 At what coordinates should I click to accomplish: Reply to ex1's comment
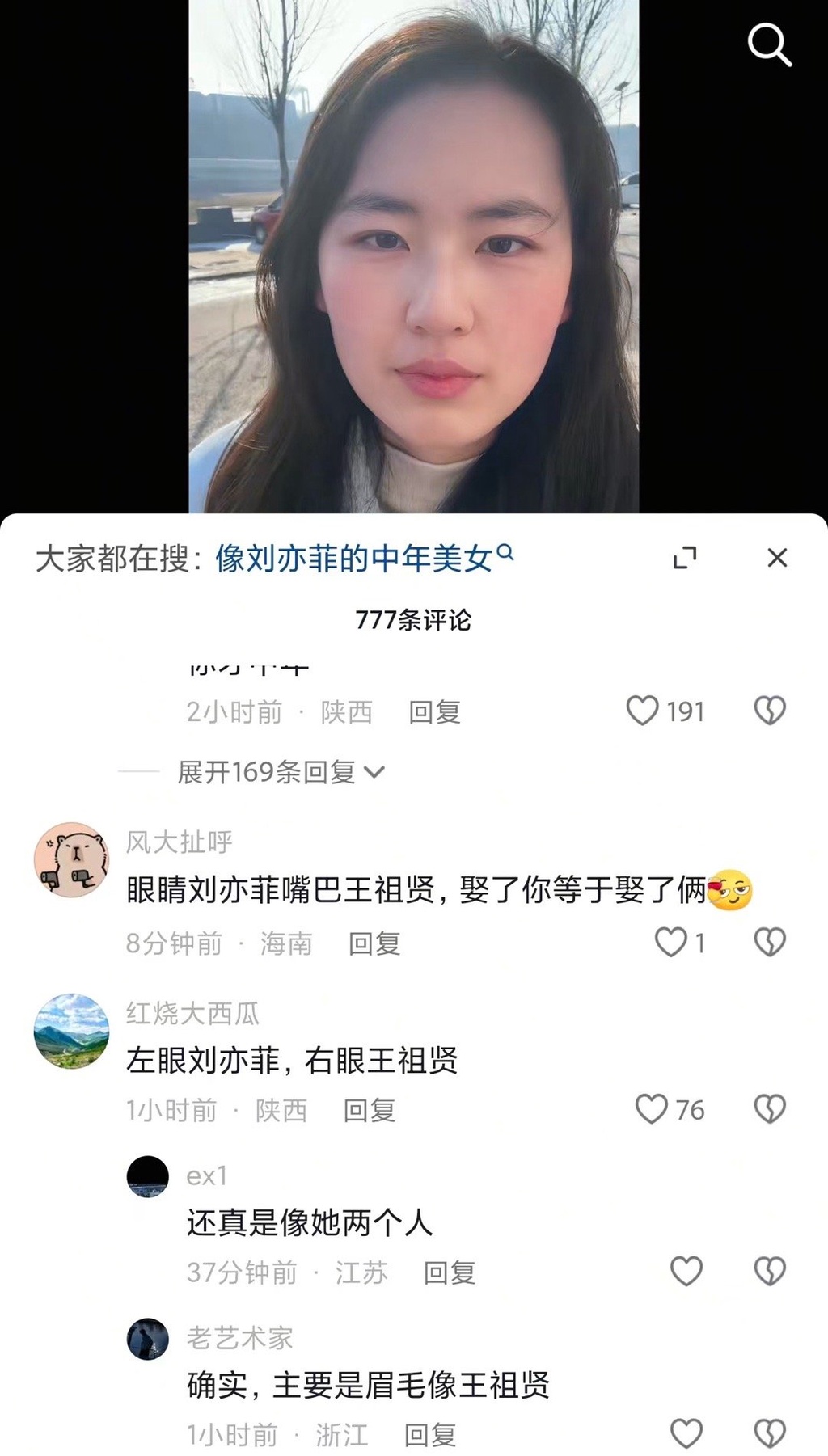449,1272
